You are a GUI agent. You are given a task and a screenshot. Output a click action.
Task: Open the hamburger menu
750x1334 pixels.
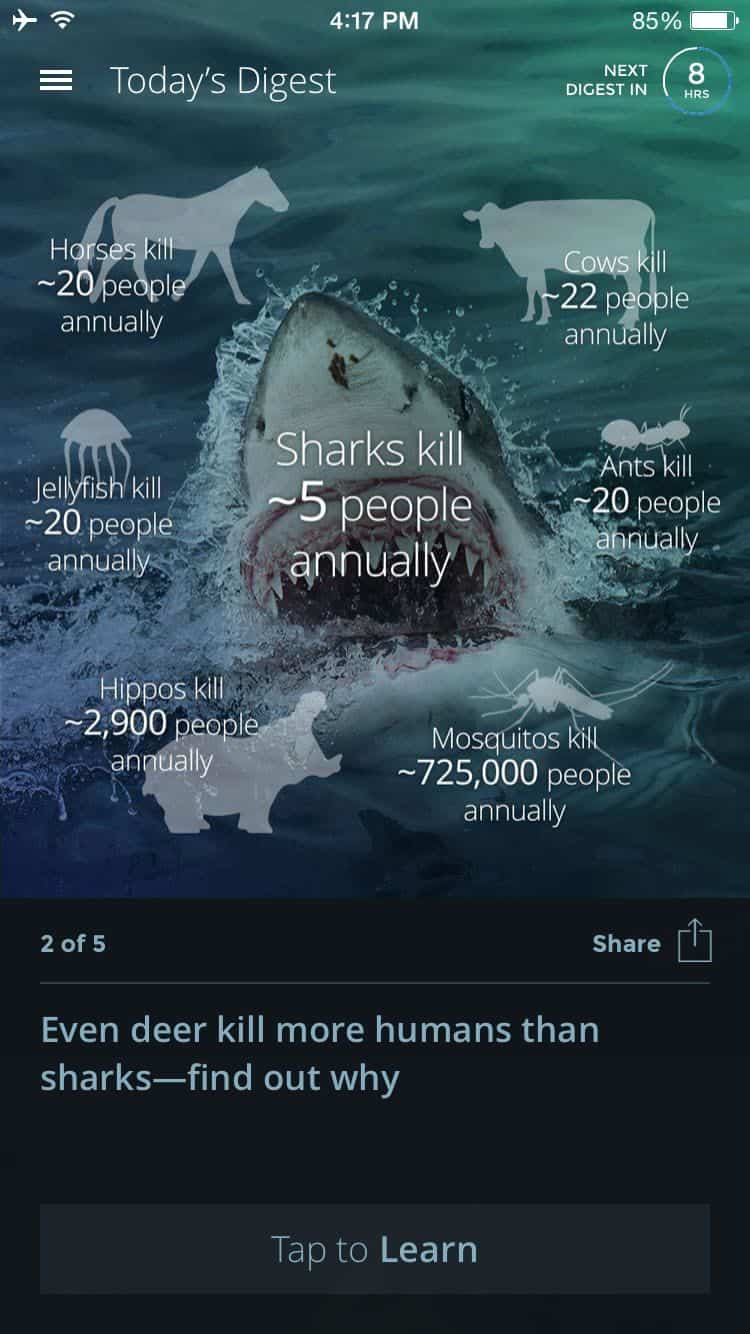point(56,81)
